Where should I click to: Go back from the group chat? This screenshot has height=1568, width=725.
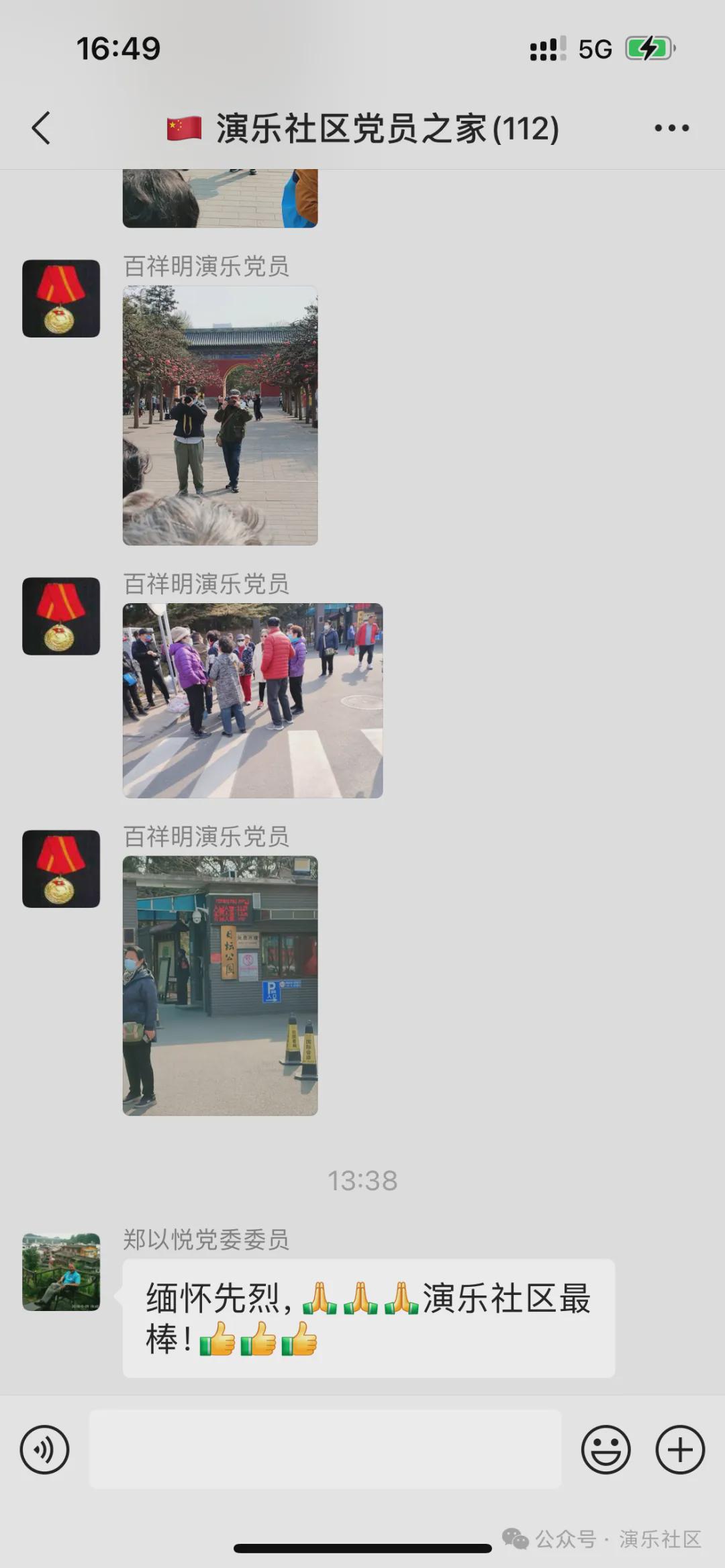pos(42,127)
